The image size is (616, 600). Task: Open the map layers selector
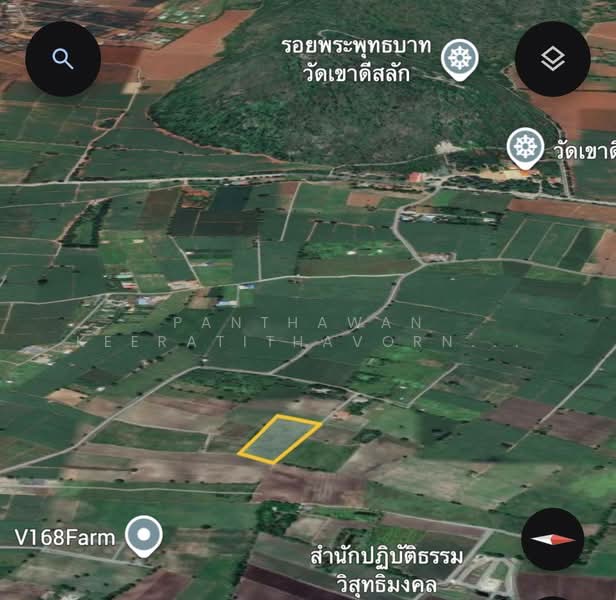point(552,59)
